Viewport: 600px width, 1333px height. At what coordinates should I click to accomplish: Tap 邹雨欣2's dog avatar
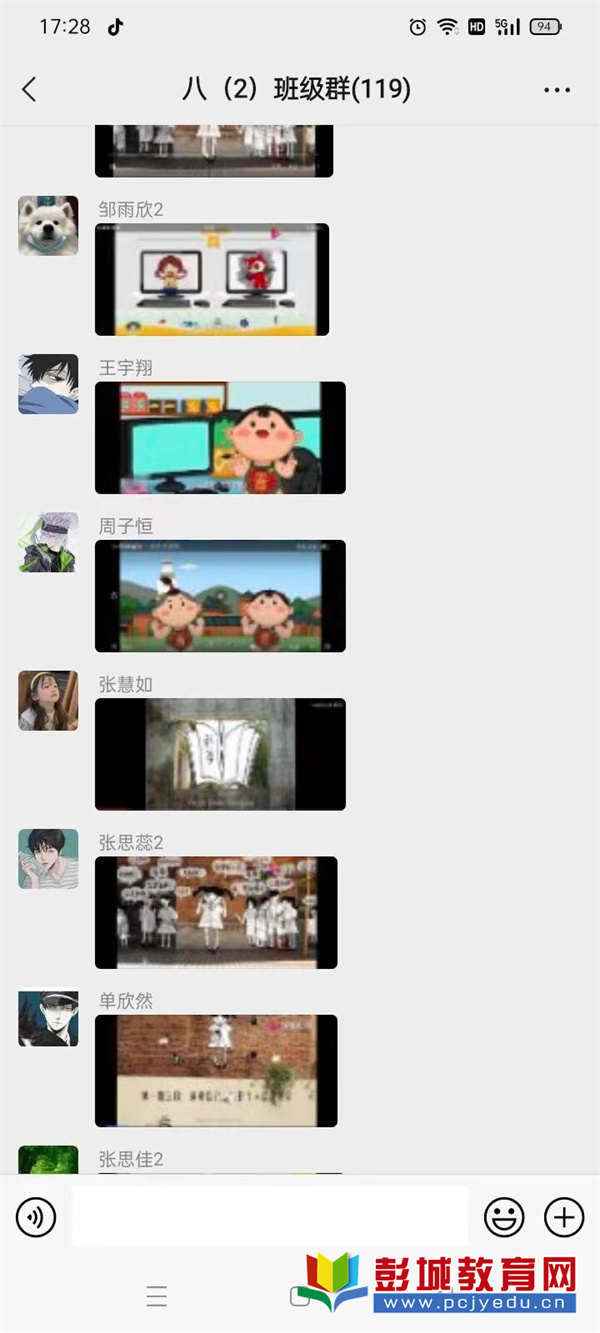pyautogui.click(x=48, y=225)
